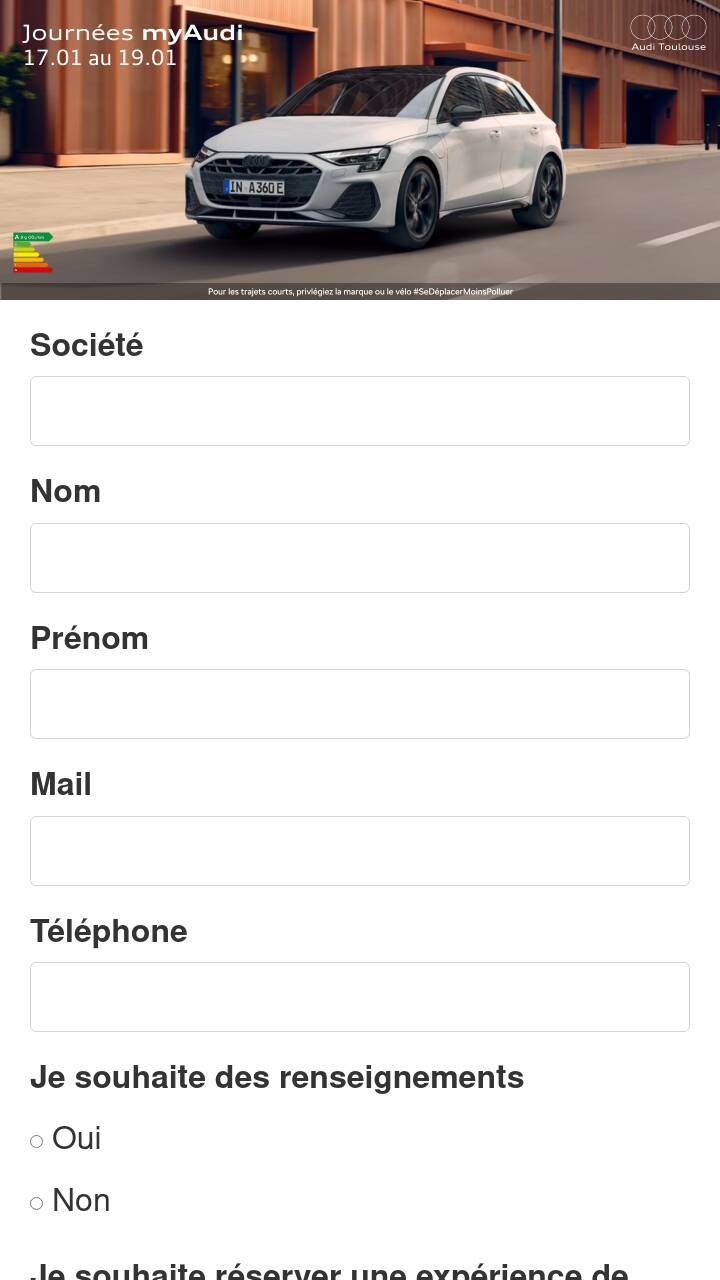Select the Prénom input box
Screen dimensions: 720x1280
click(x=360, y=704)
